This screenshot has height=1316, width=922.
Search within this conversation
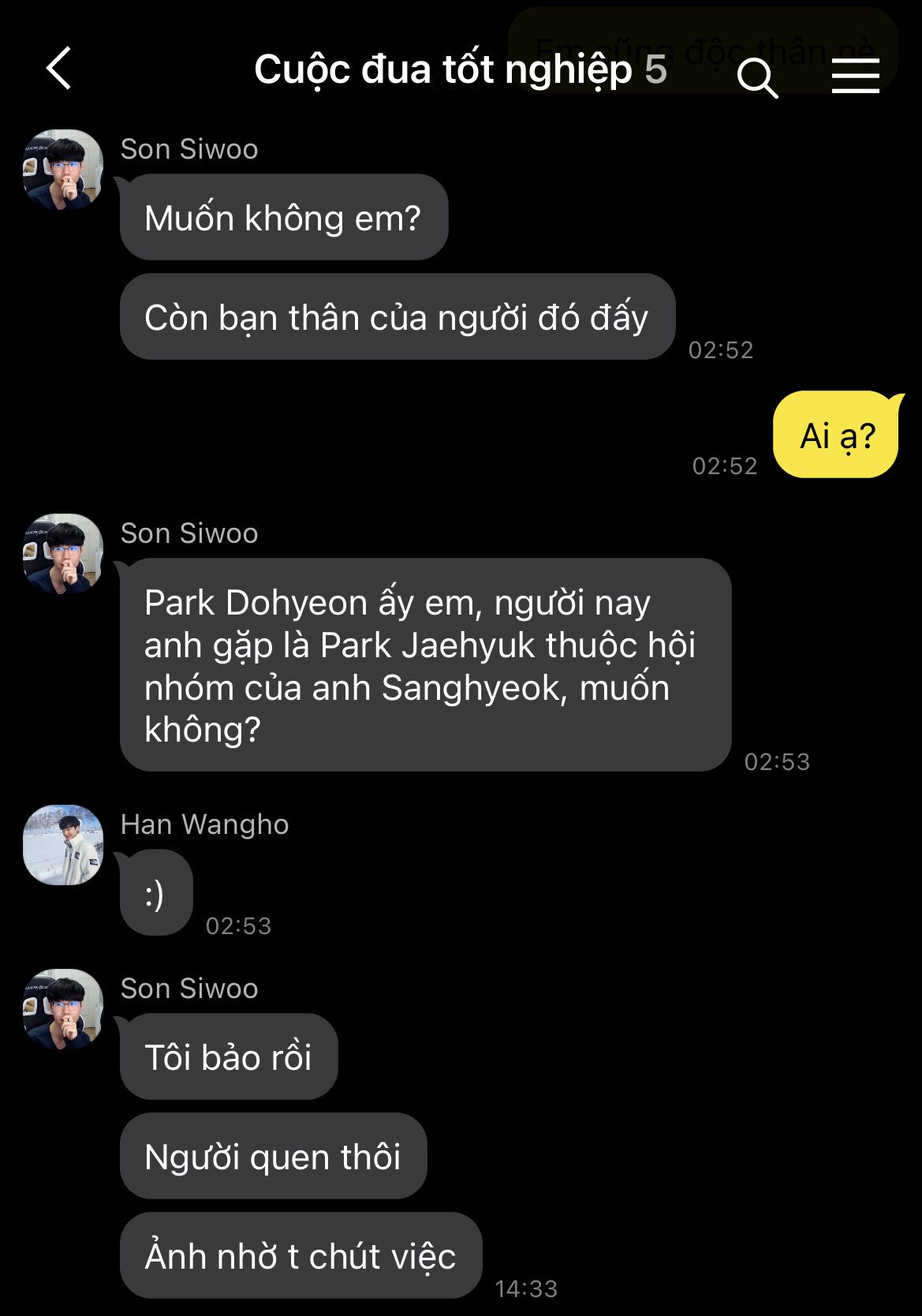point(757,77)
